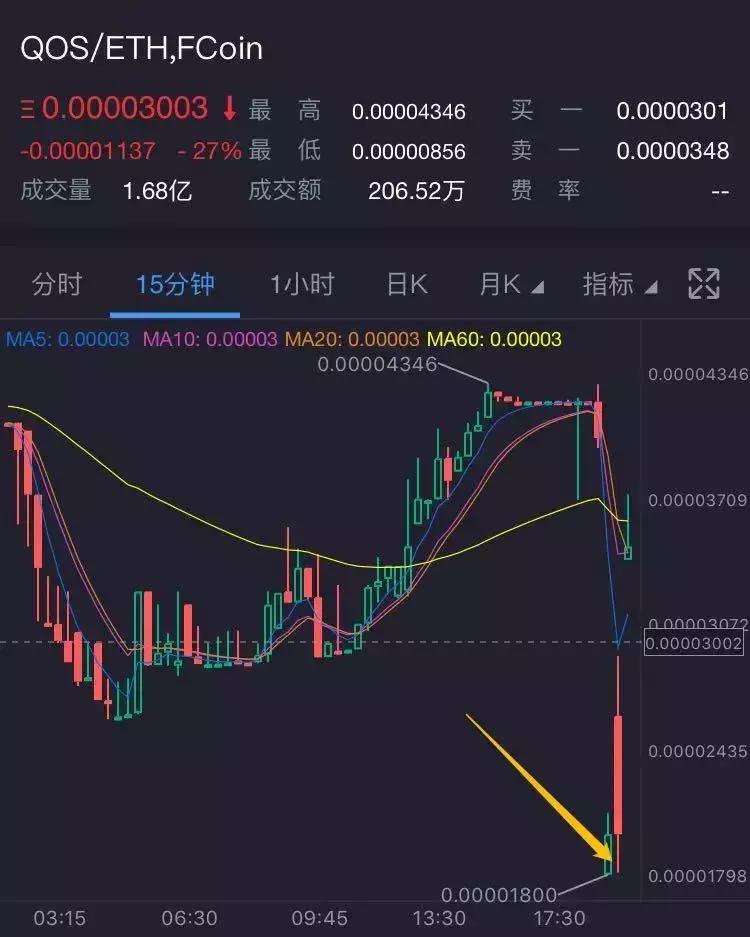Image resolution: width=750 pixels, height=937 pixels.
Task: Click the QOS/ETH,FCoin pair title
Action: tap(139, 47)
